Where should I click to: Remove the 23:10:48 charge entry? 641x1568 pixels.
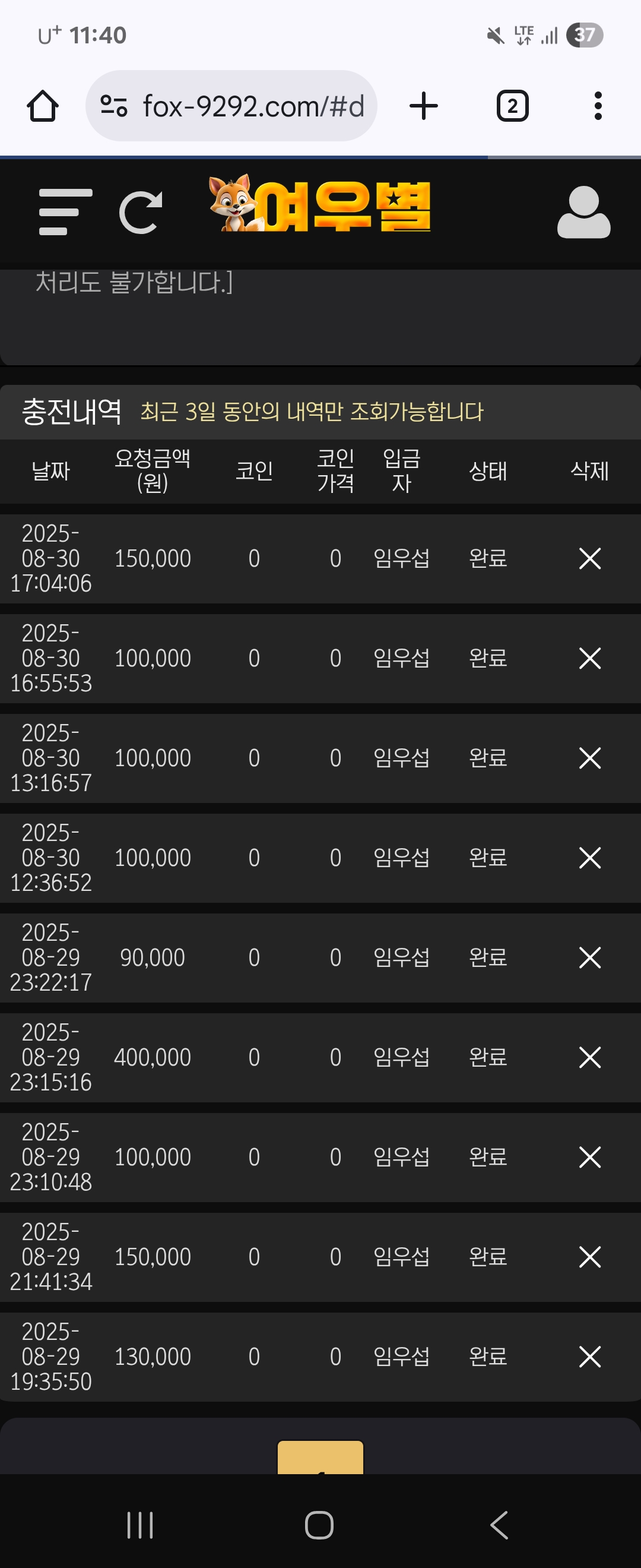tap(589, 1157)
